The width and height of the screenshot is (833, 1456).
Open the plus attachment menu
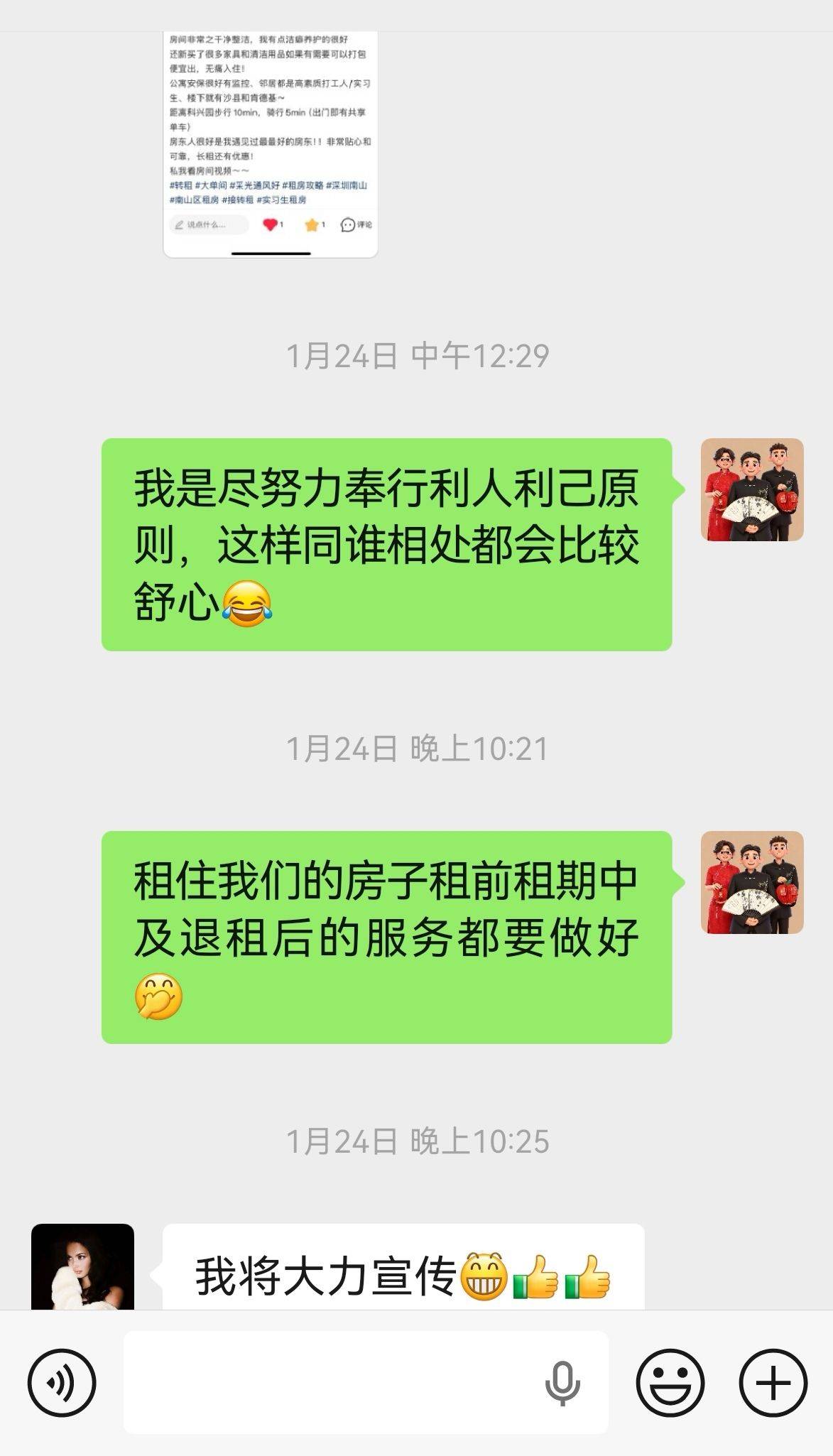(773, 1383)
